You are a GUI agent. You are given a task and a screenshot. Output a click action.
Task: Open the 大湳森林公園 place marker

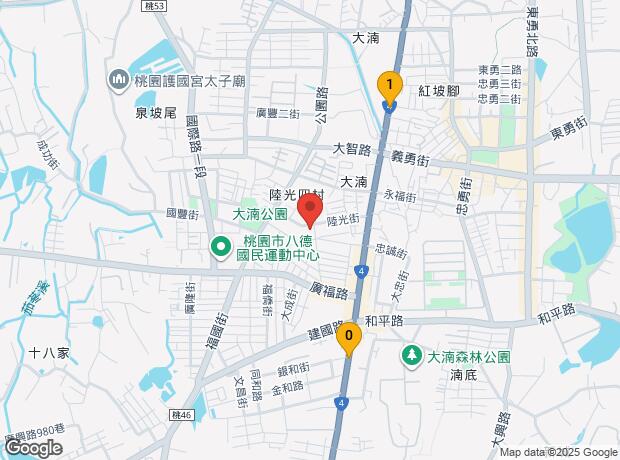[x=411, y=356]
